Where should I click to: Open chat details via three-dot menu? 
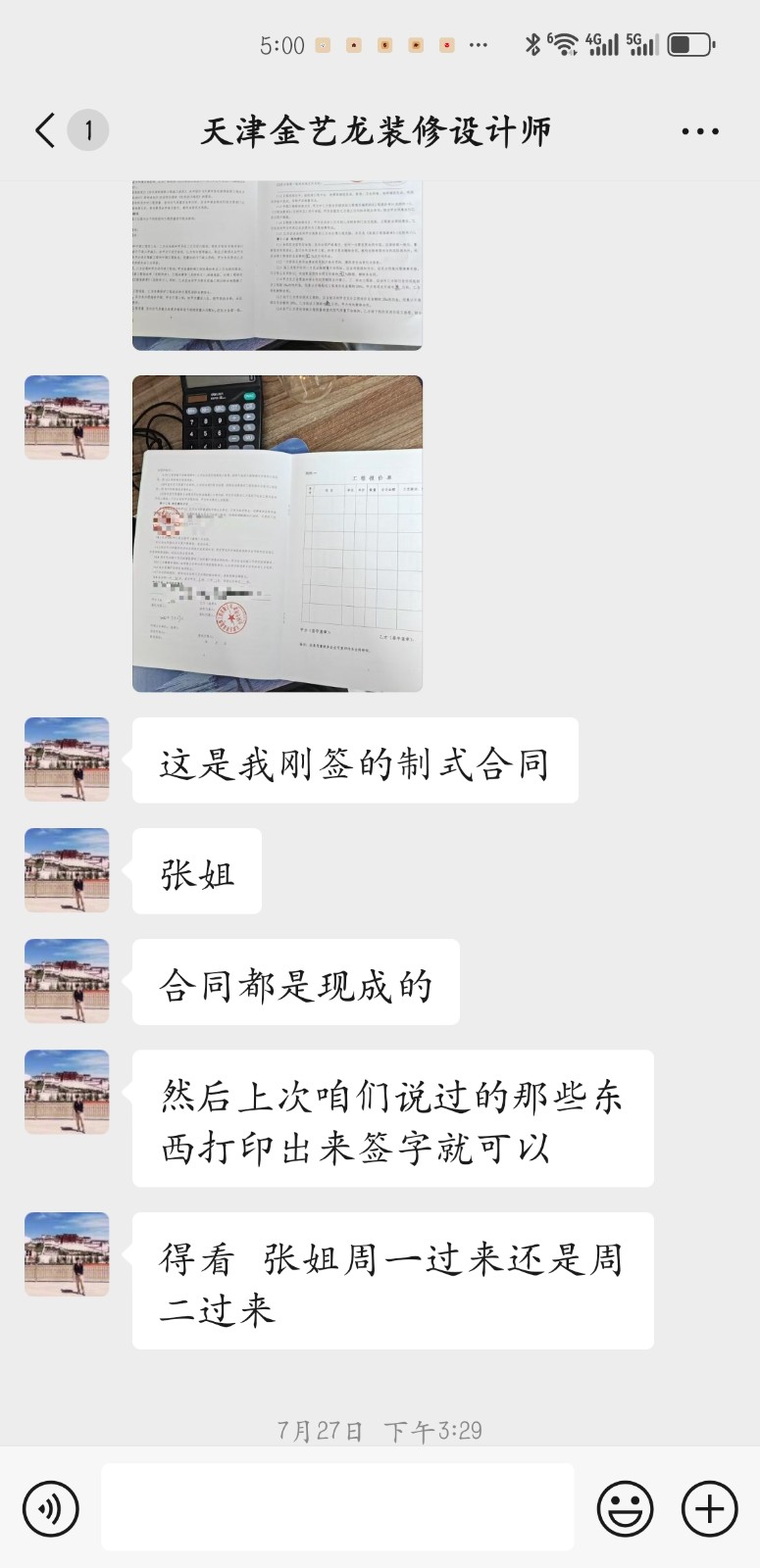pos(699,131)
